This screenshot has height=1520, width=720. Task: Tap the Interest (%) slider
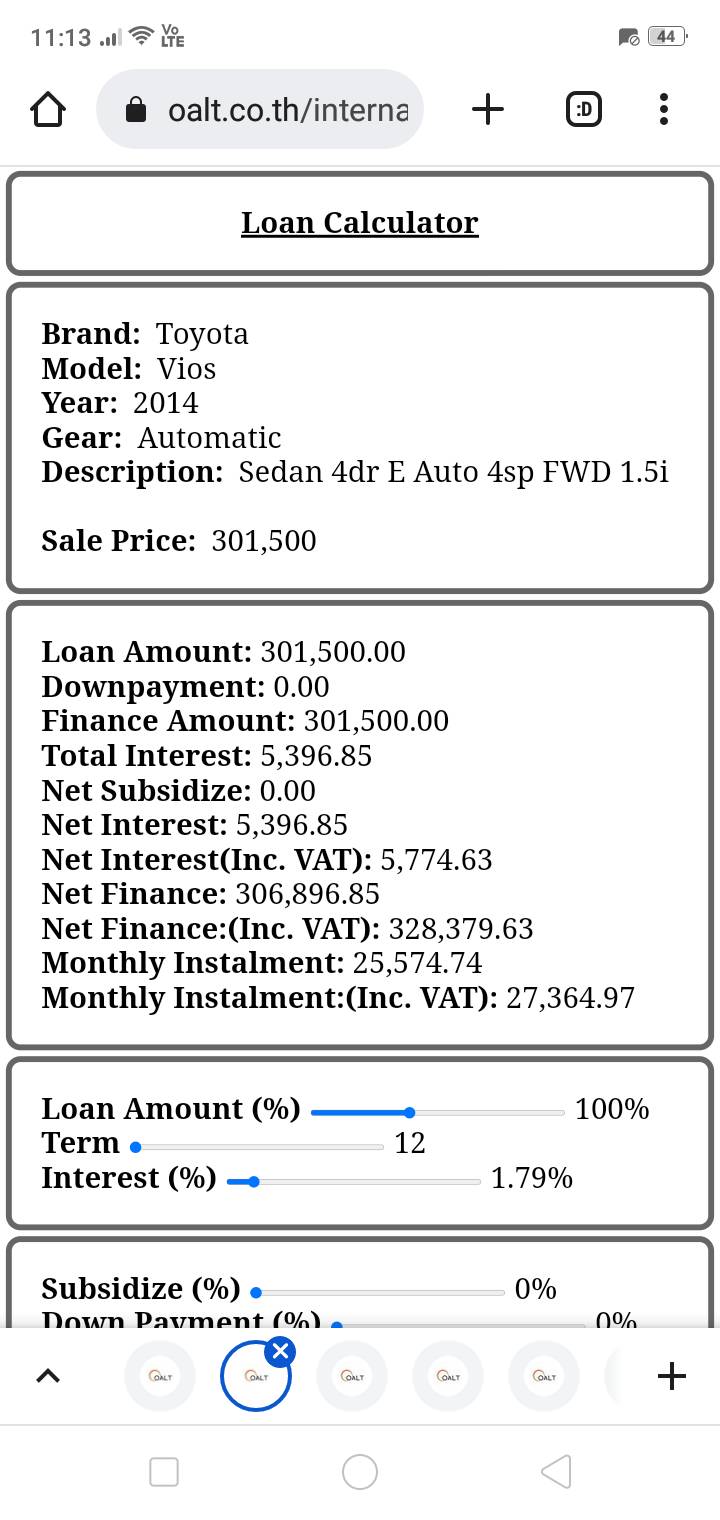tap(353, 1182)
